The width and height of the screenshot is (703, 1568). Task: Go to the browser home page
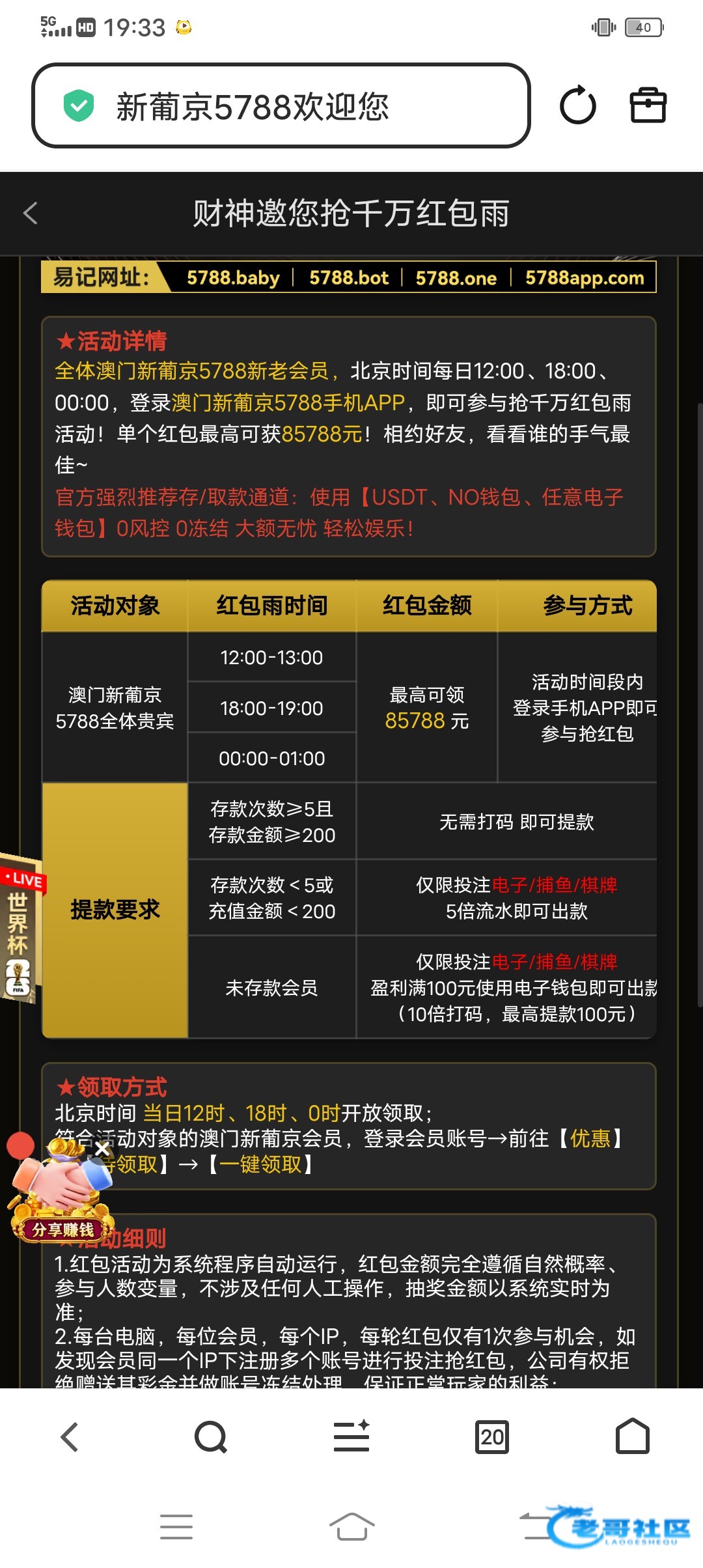[633, 1436]
